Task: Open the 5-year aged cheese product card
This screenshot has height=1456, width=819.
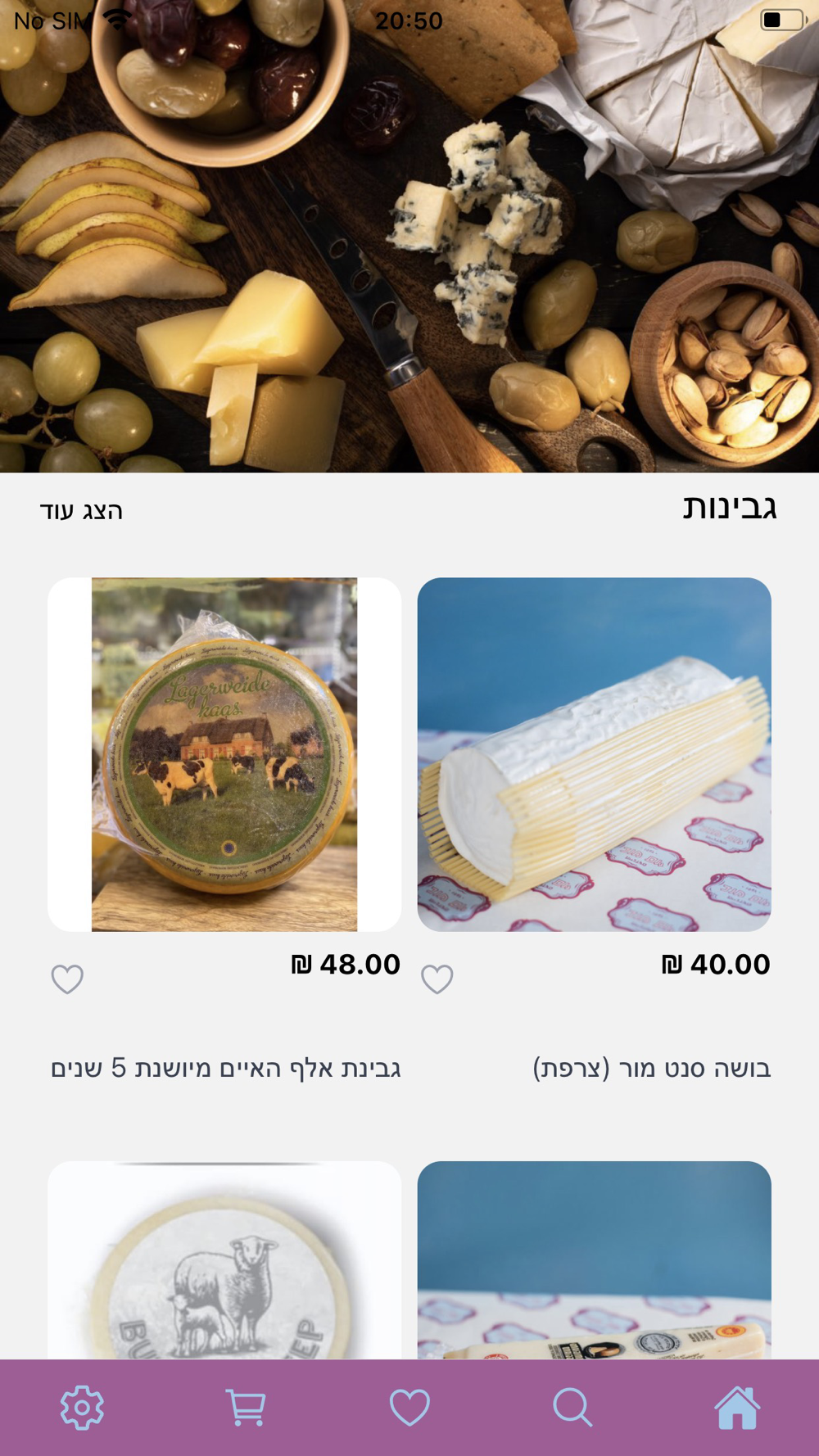Action: point(224,754)
